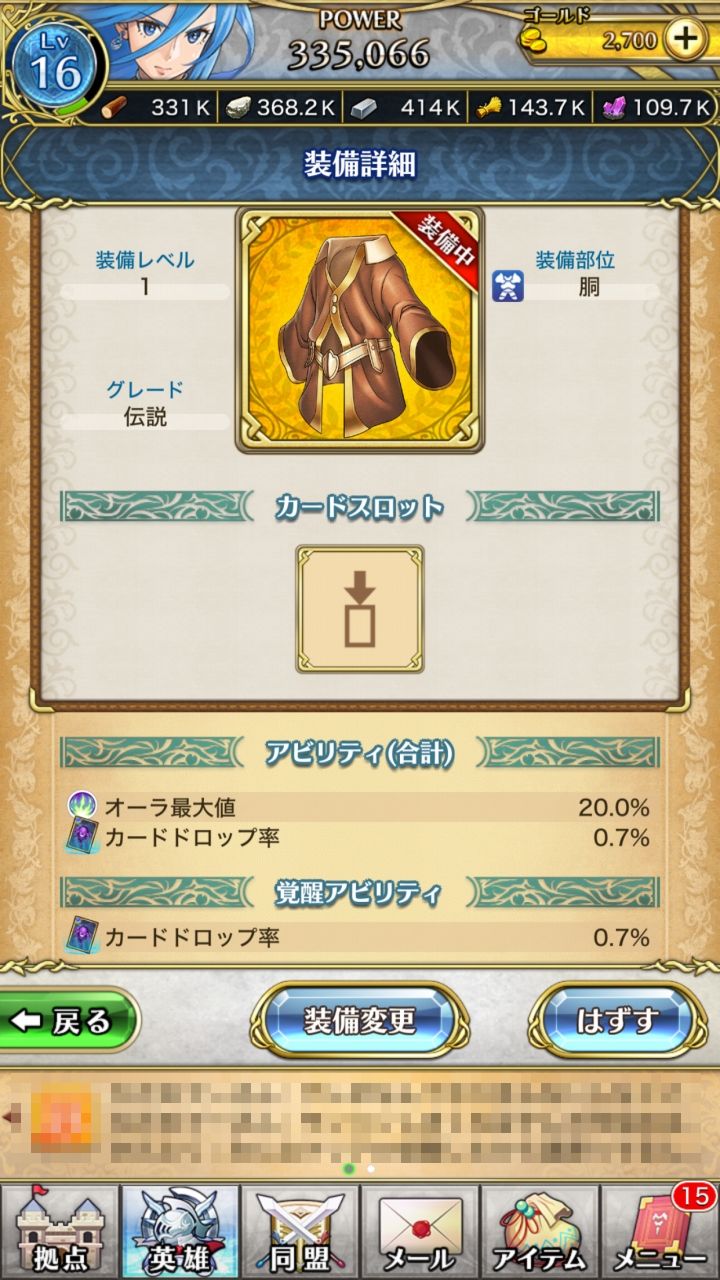This screenshot has height=1280, width=720.
Task: Open the アイテム items tab
Action: click(540, 1232)
